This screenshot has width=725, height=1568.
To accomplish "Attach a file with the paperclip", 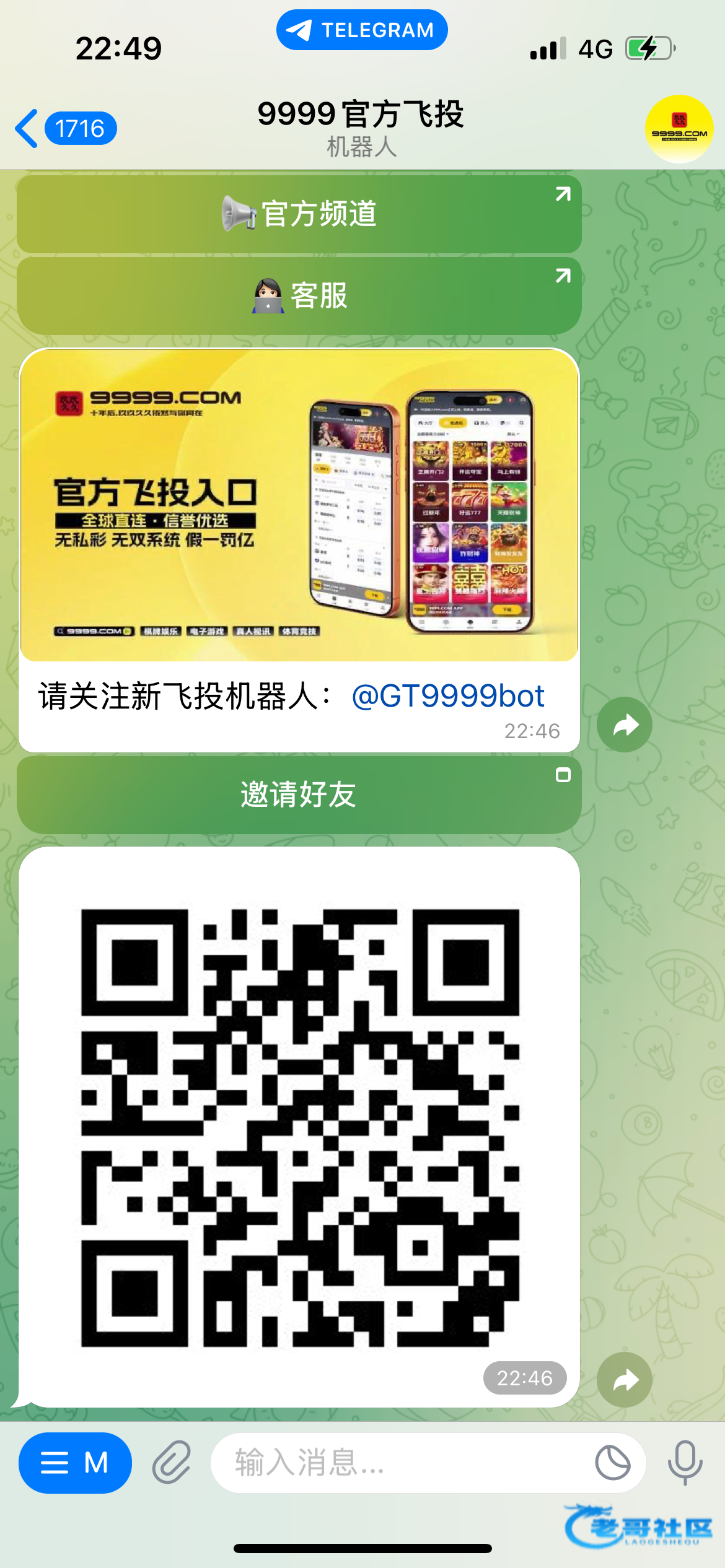I will 172,1463.
